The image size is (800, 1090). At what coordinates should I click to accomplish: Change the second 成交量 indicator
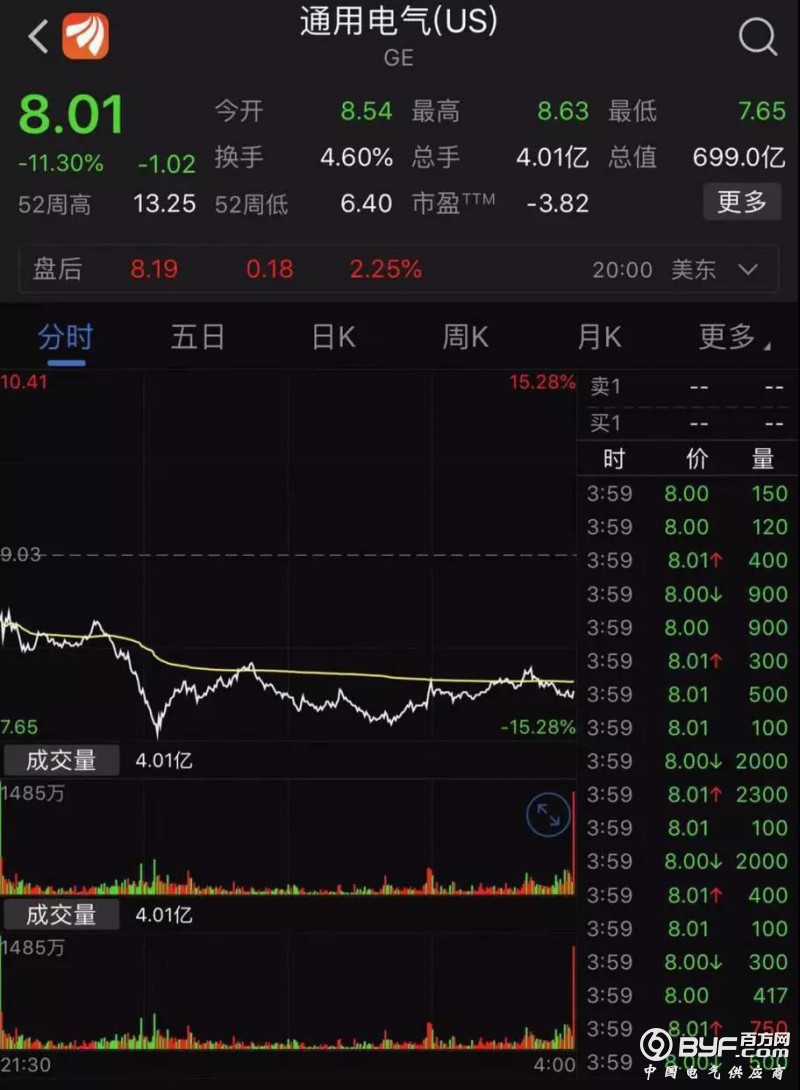tap(61, 915)
